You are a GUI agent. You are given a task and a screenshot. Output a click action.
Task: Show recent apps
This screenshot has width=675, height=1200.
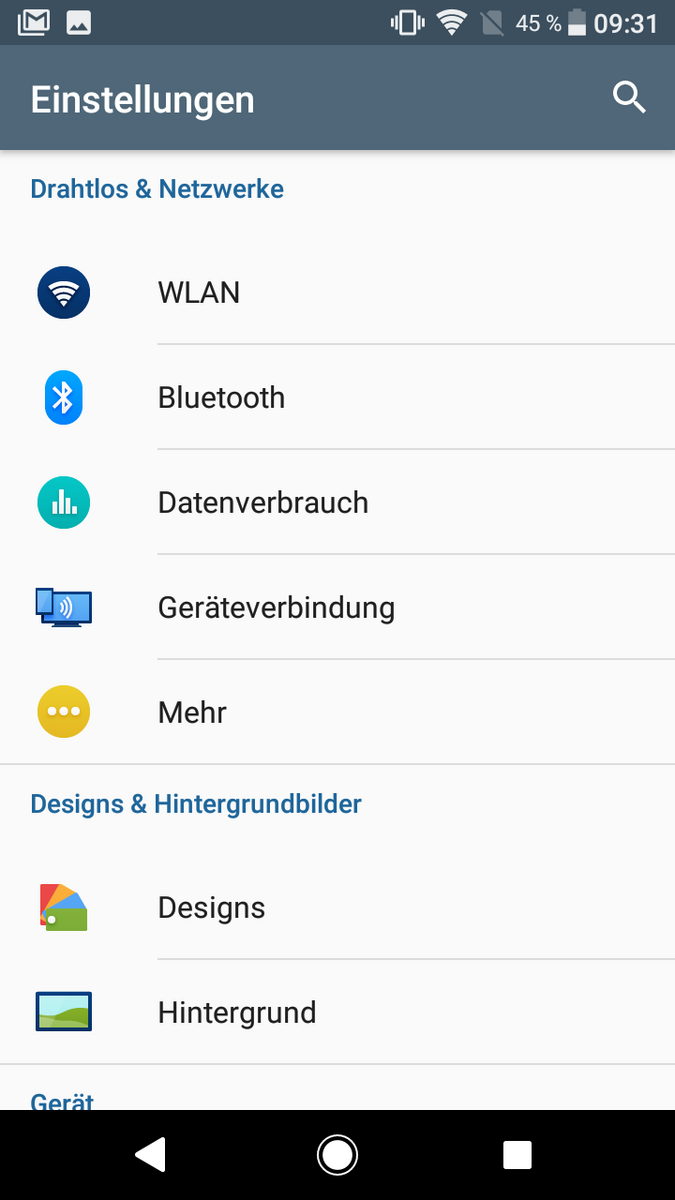[x=517, y=1155]
